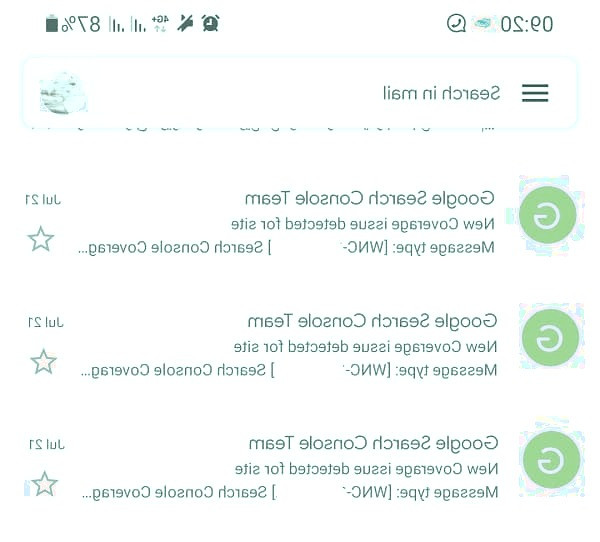
Task: Open the first Google Search Console Team email
Action: (300, 222)
